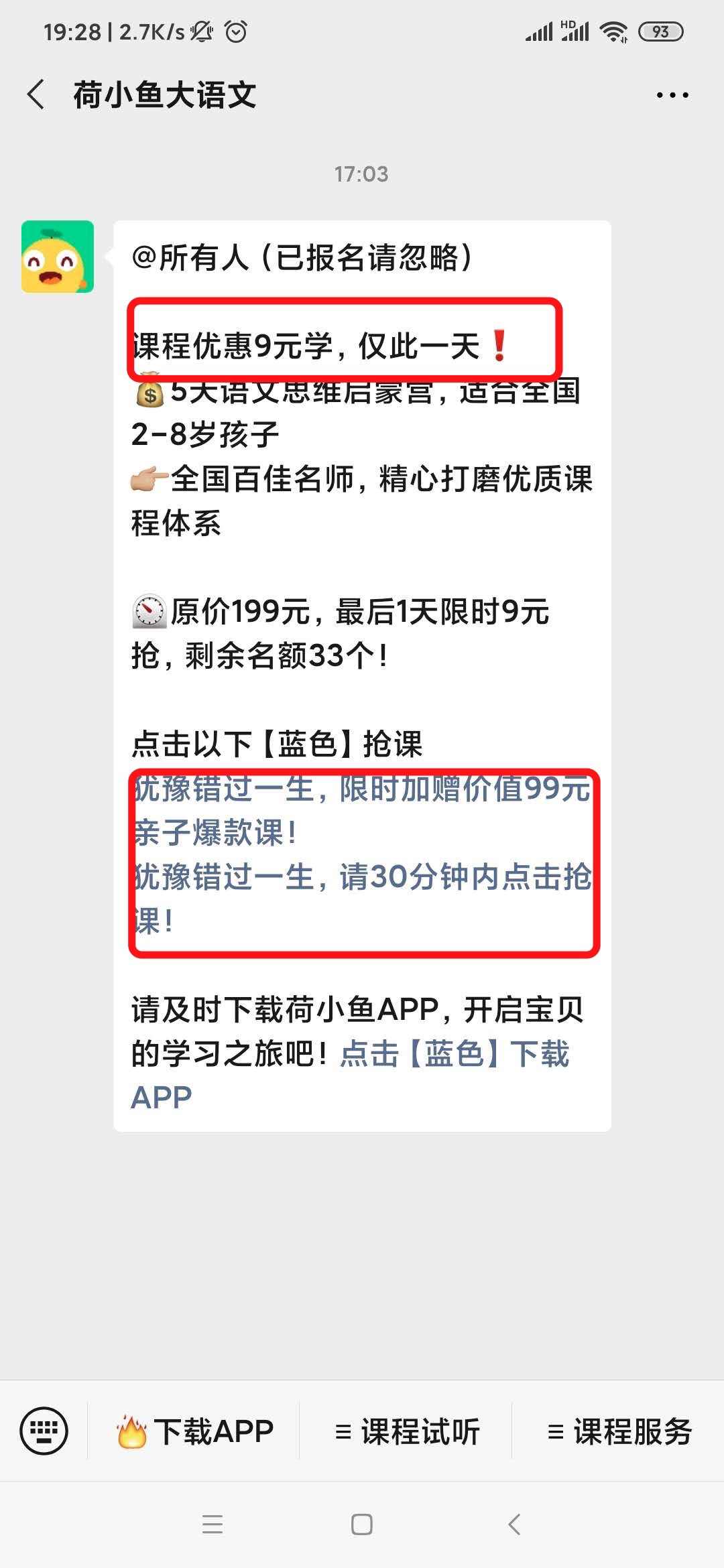Open the 荷小鱼 account avatar

point(58,257)
